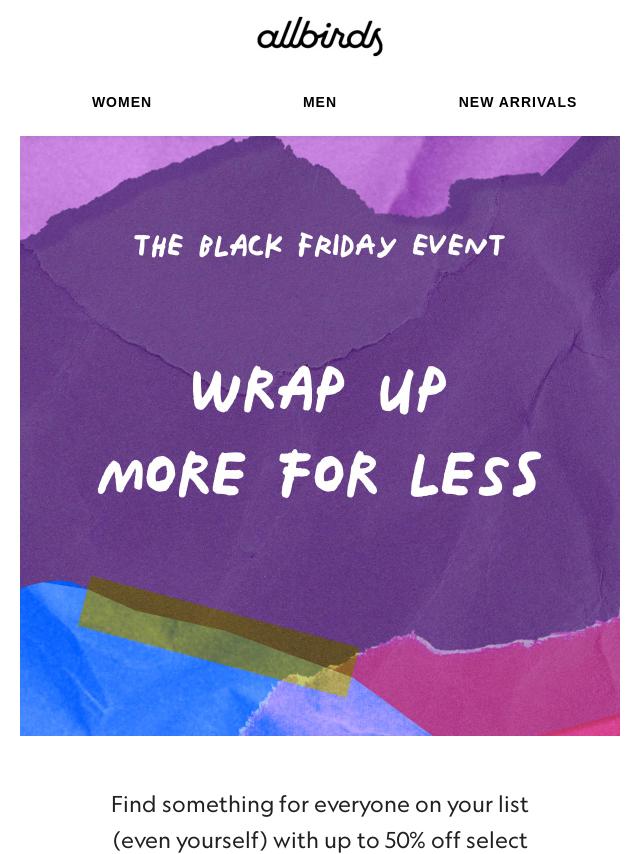Open the WOMEN category link
The image size is (640, 854).
122,102
